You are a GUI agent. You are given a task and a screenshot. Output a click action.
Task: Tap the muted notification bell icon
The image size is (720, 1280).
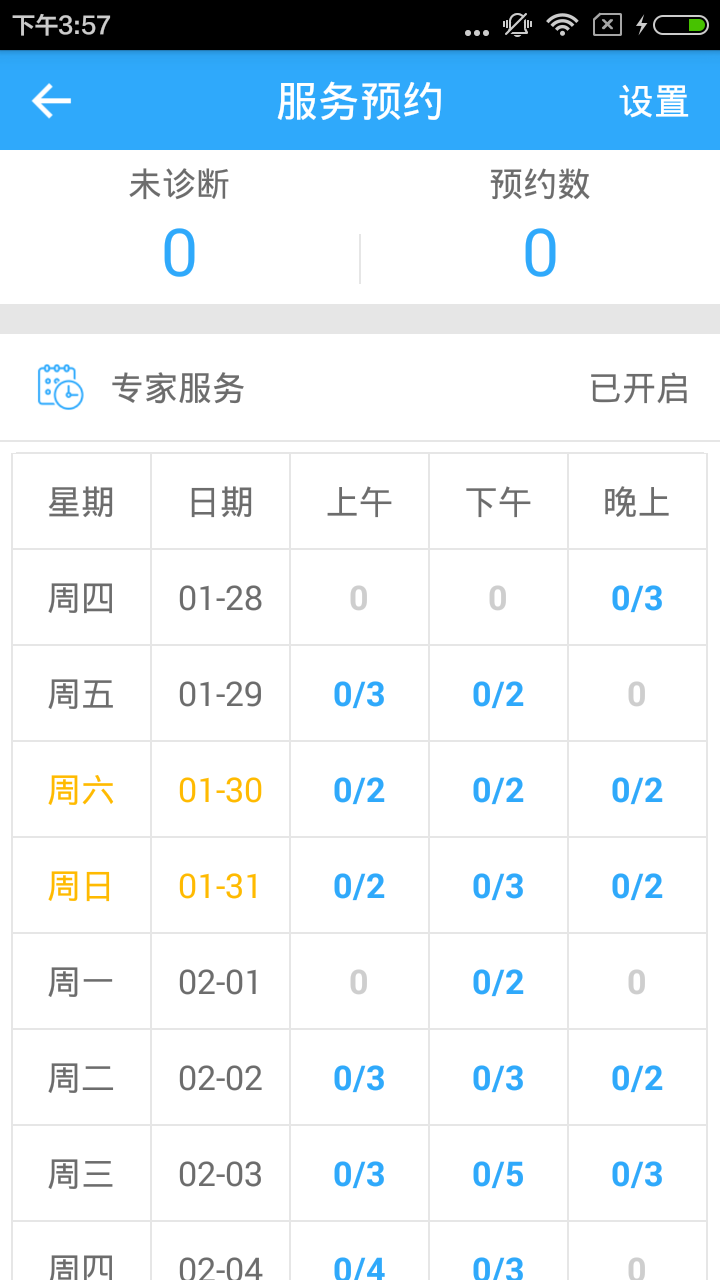515,25
